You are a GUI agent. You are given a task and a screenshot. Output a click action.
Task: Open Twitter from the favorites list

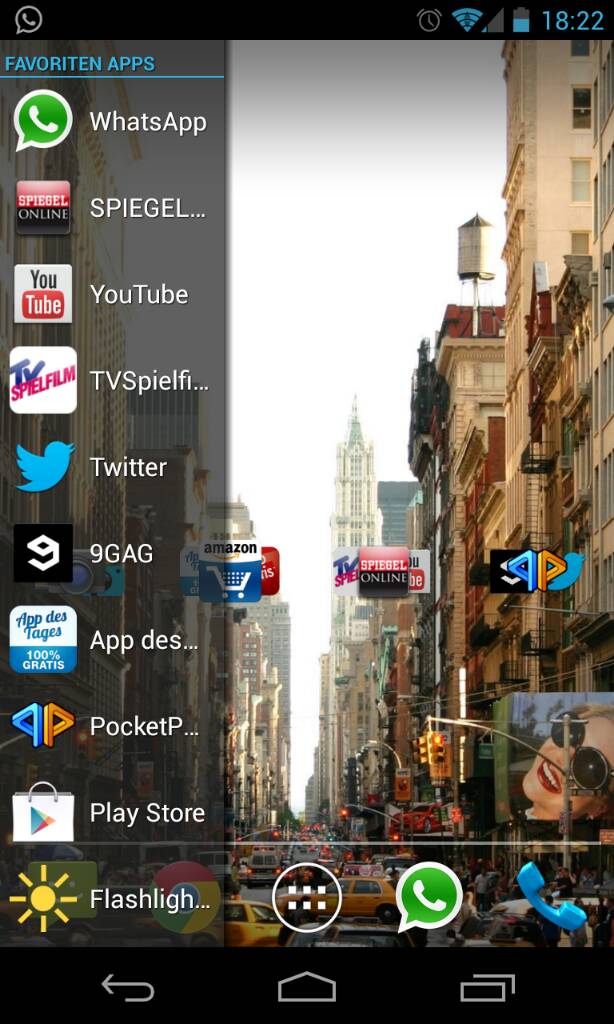coord(112,467)
